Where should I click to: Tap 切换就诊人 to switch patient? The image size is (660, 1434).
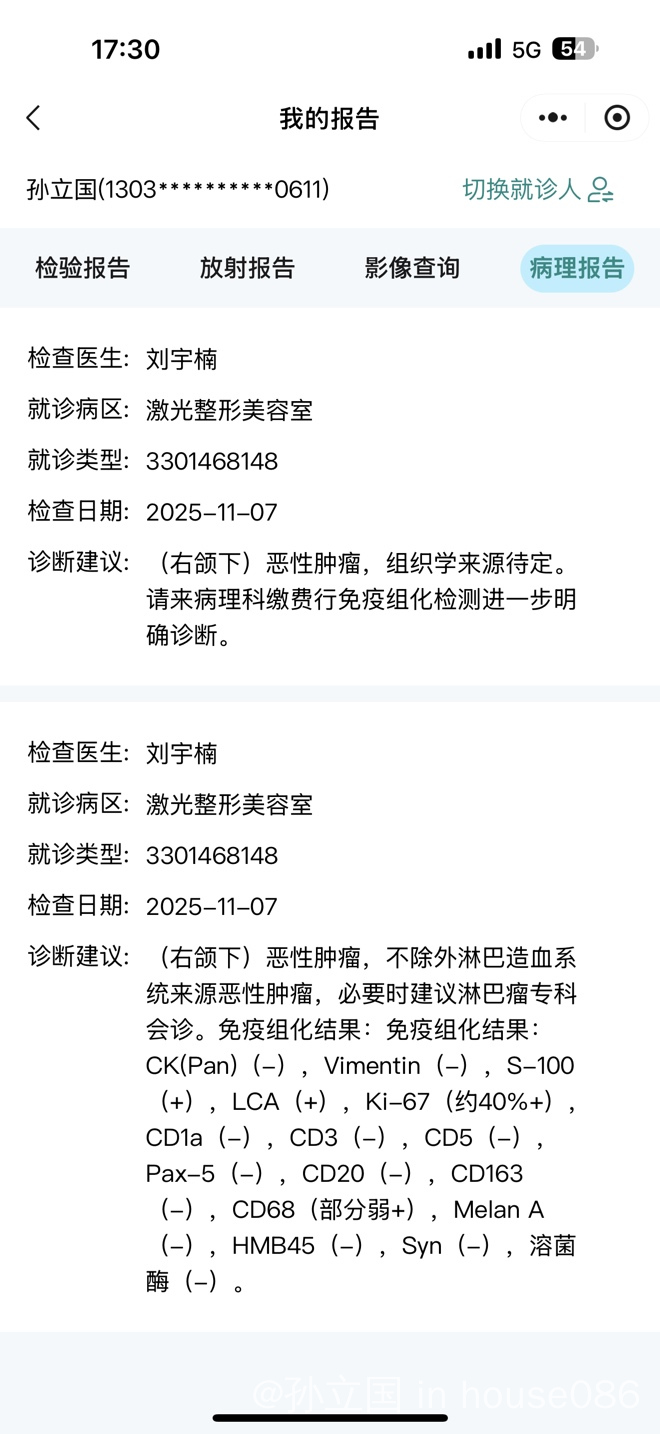coord(537,189)
